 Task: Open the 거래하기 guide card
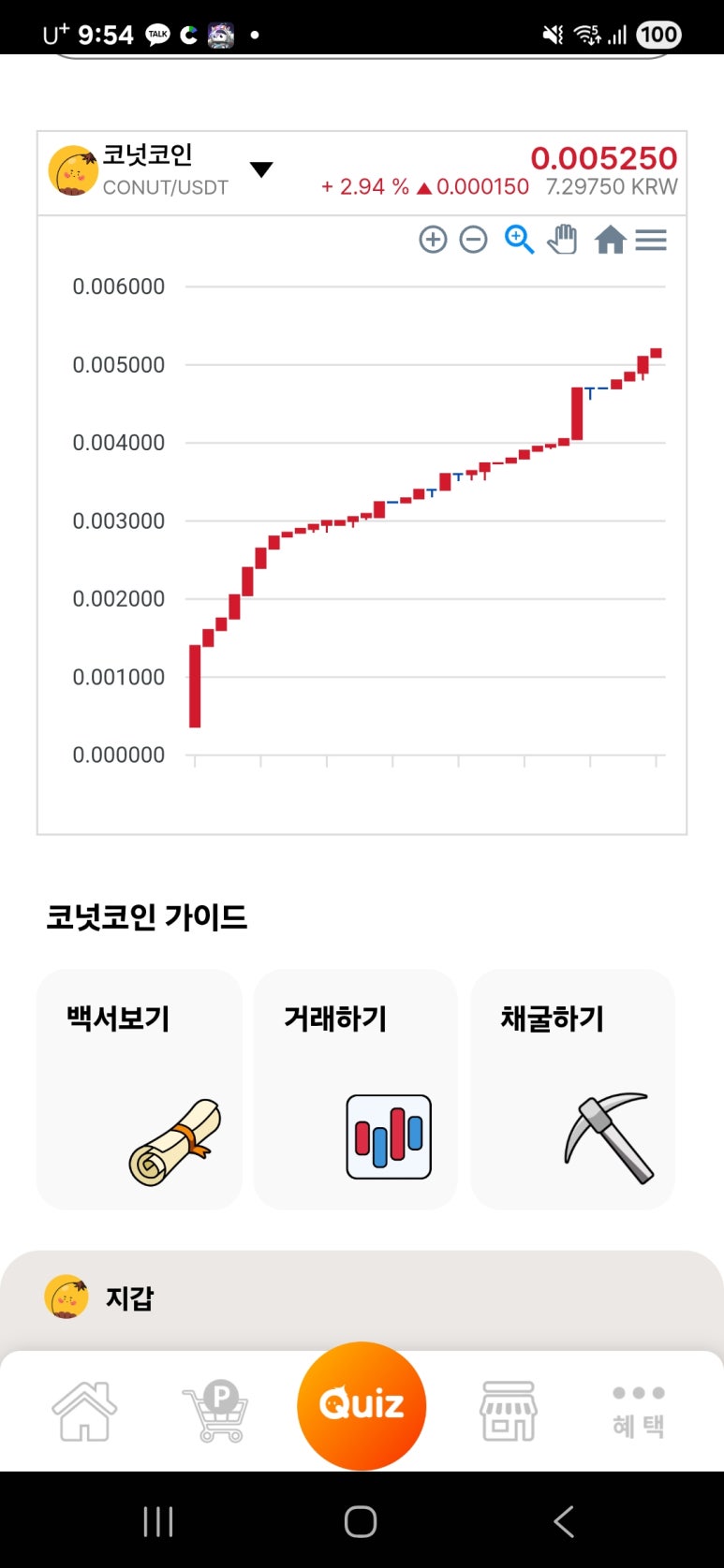pos(355,1089)
